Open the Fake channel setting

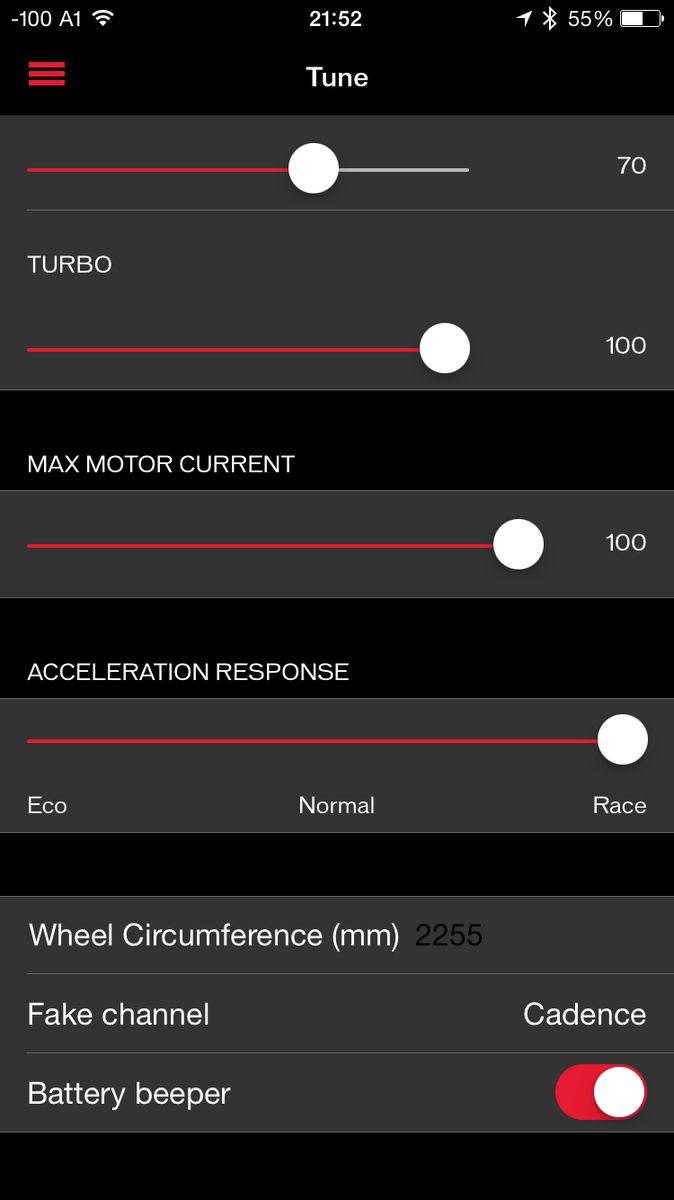[337, 1014]
